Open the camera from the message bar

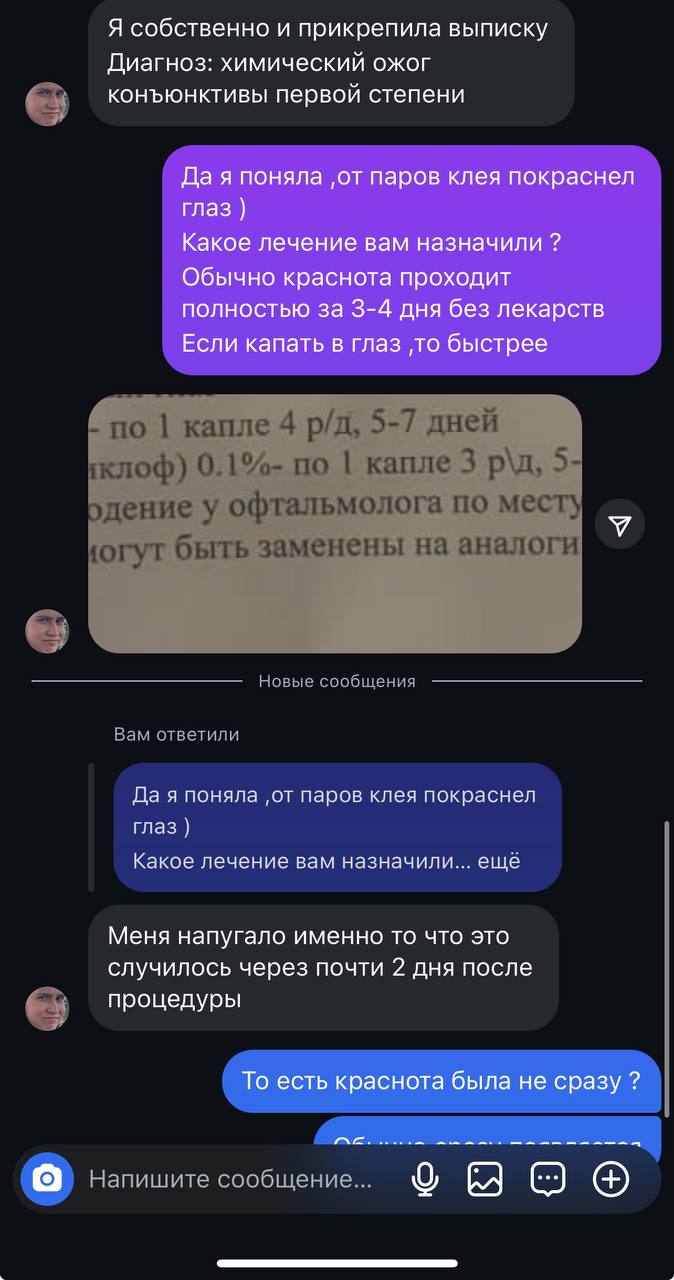tap(47, 1179)
